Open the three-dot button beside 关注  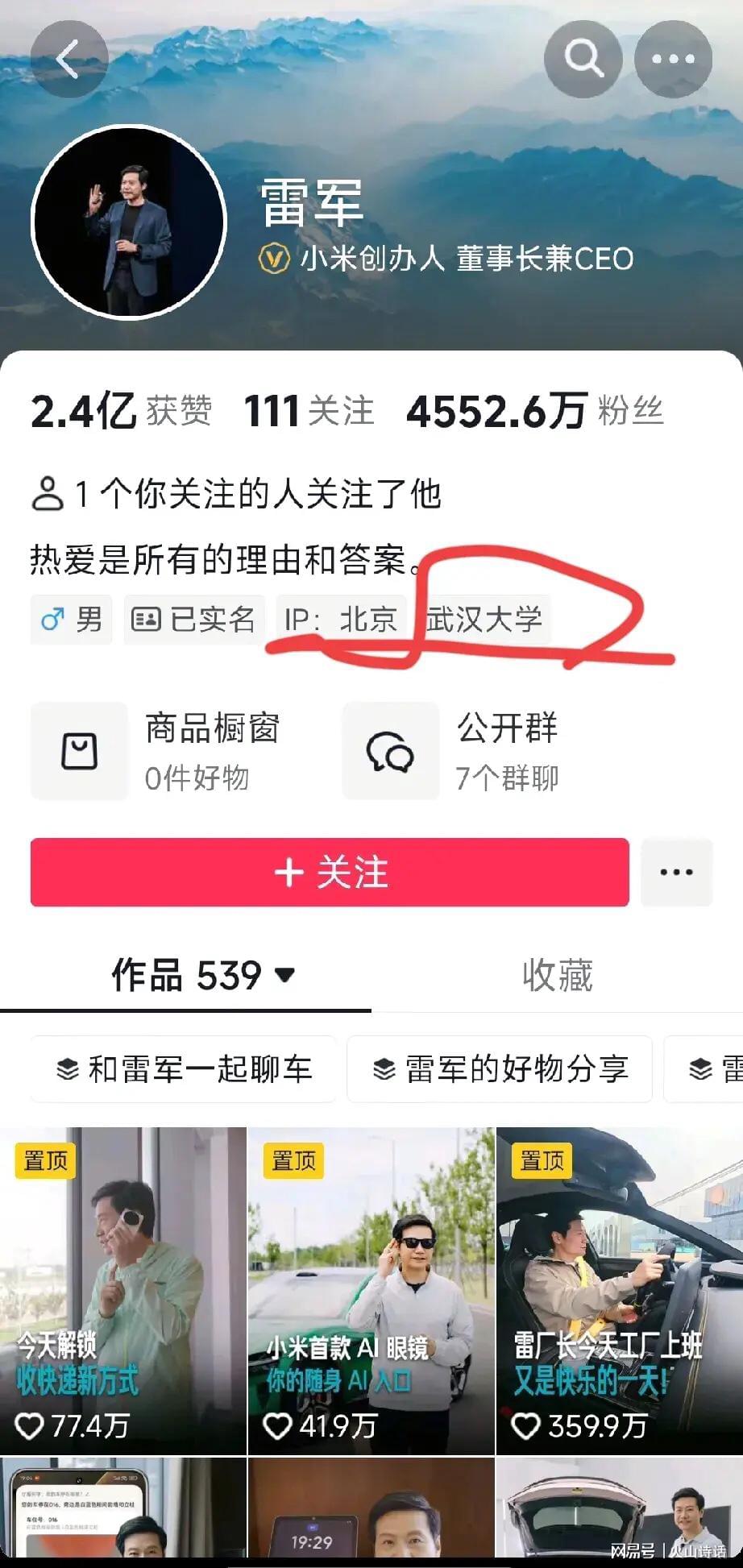[x=676, y=872]
